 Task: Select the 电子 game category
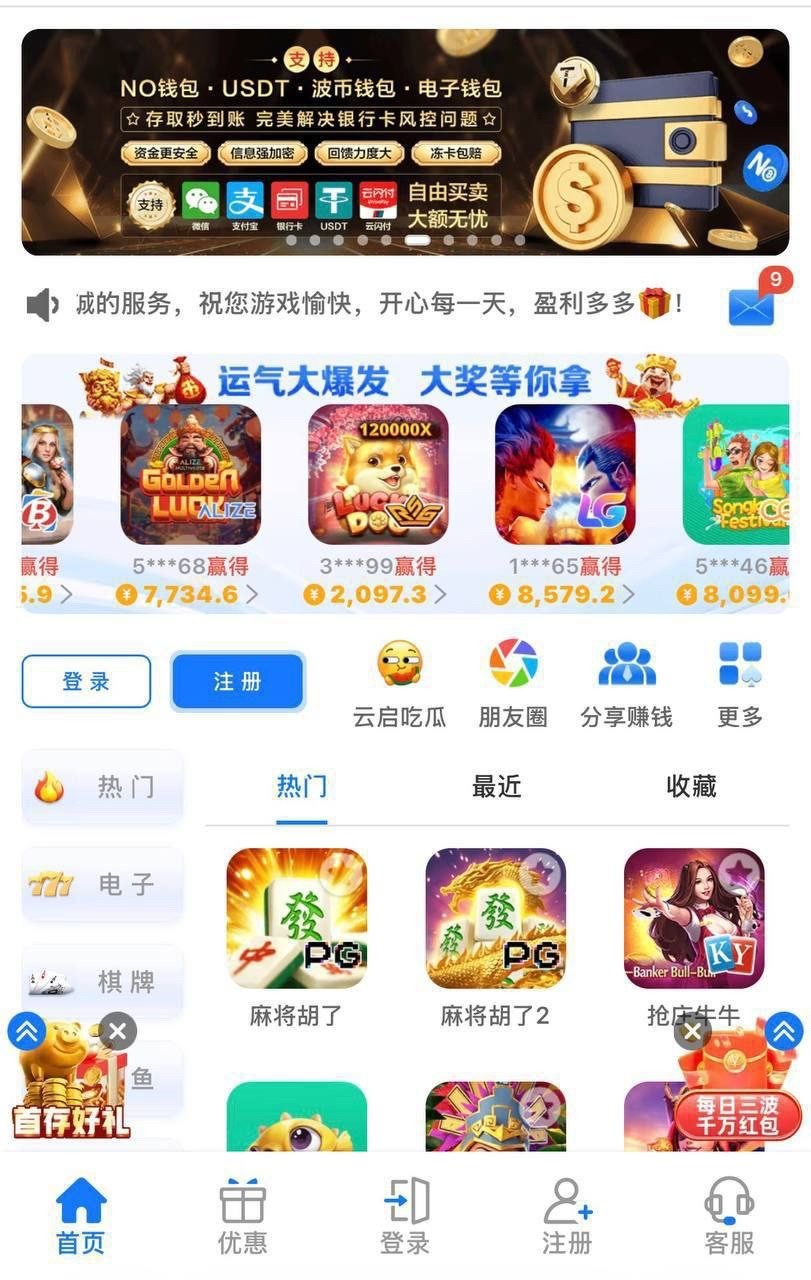[x=103, y=884]
